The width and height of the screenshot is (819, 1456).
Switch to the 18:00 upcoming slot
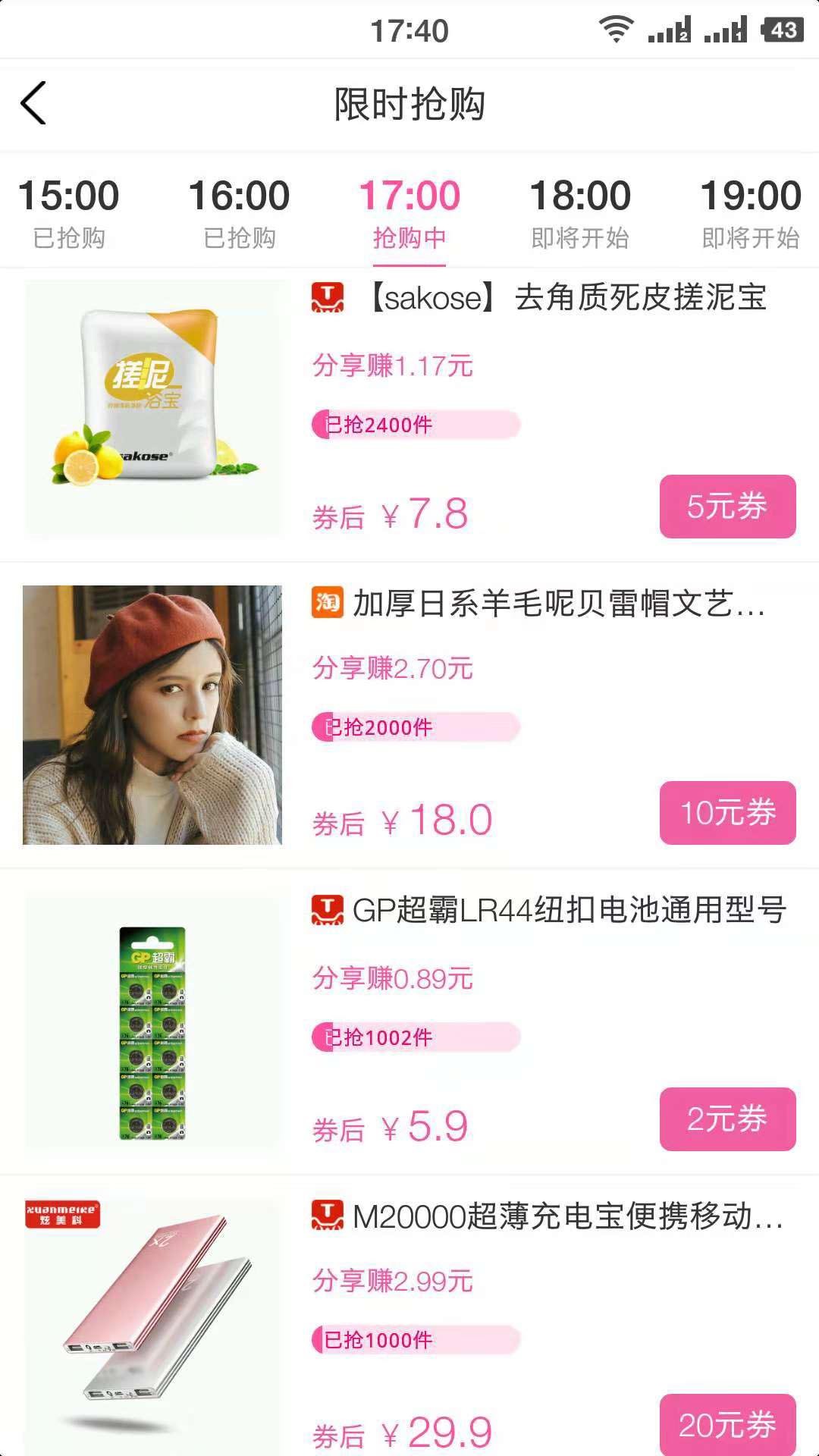(x=580, y=212)
